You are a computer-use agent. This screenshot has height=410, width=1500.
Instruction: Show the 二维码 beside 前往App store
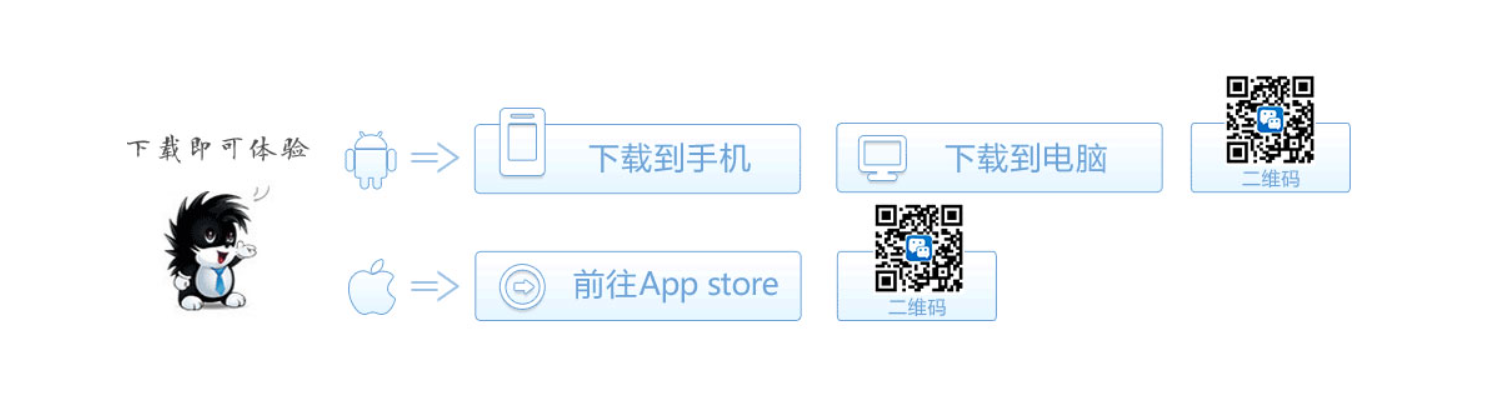point(917,288)
